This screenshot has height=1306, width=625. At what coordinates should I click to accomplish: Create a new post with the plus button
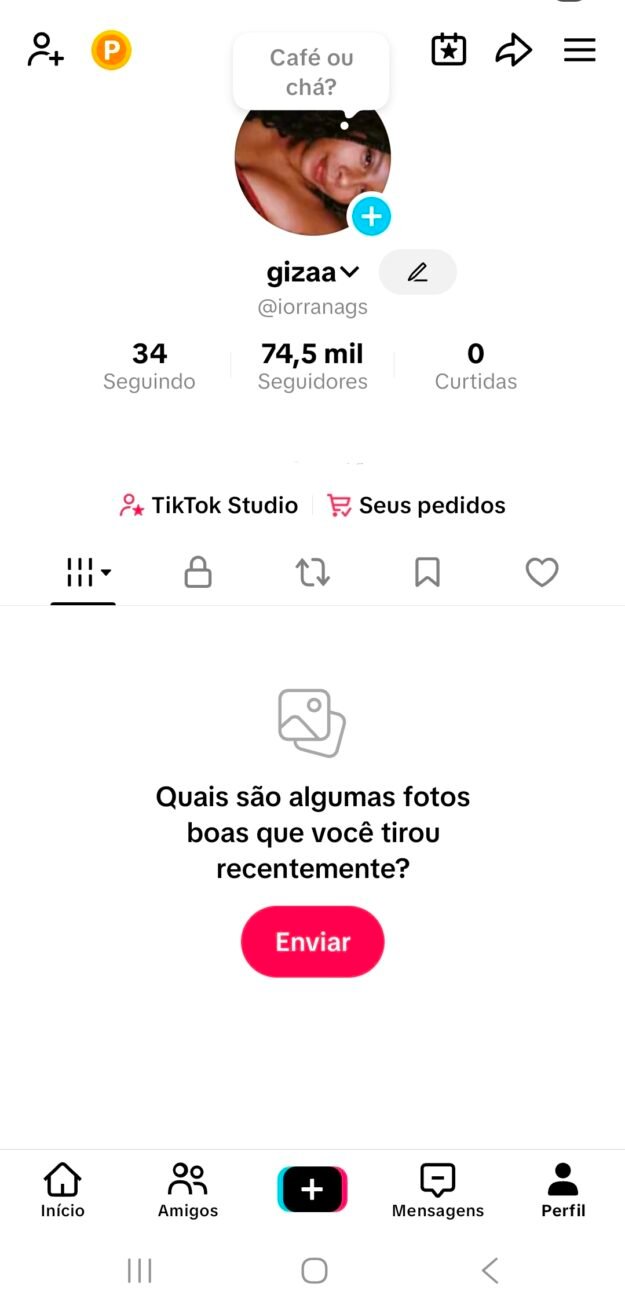click(x=312, y=1189)
